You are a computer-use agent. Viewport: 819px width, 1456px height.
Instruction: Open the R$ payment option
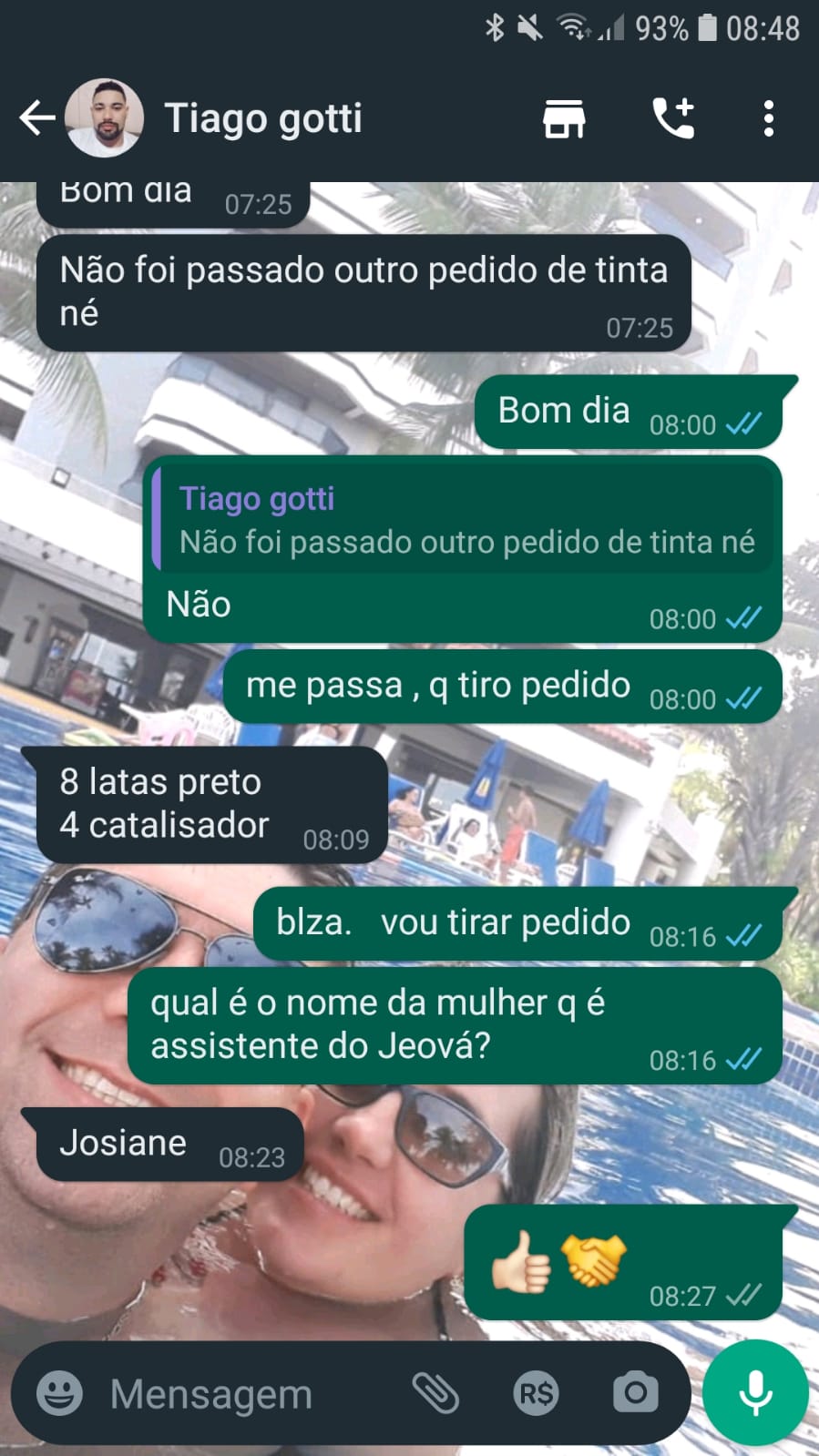coord(536,1393)
